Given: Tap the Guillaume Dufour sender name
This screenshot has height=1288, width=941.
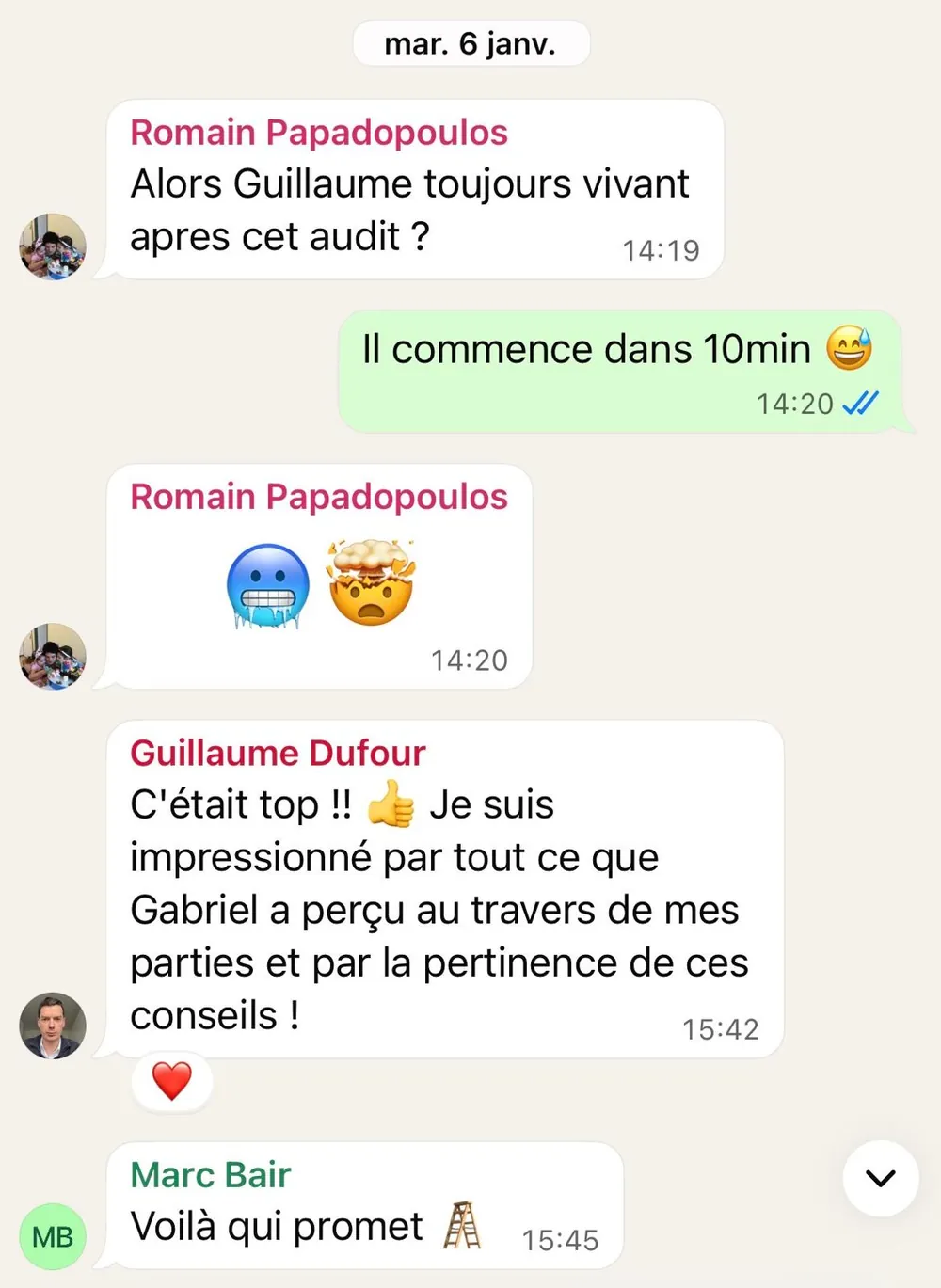Looking at the screenshot, I should click(278, 753).
